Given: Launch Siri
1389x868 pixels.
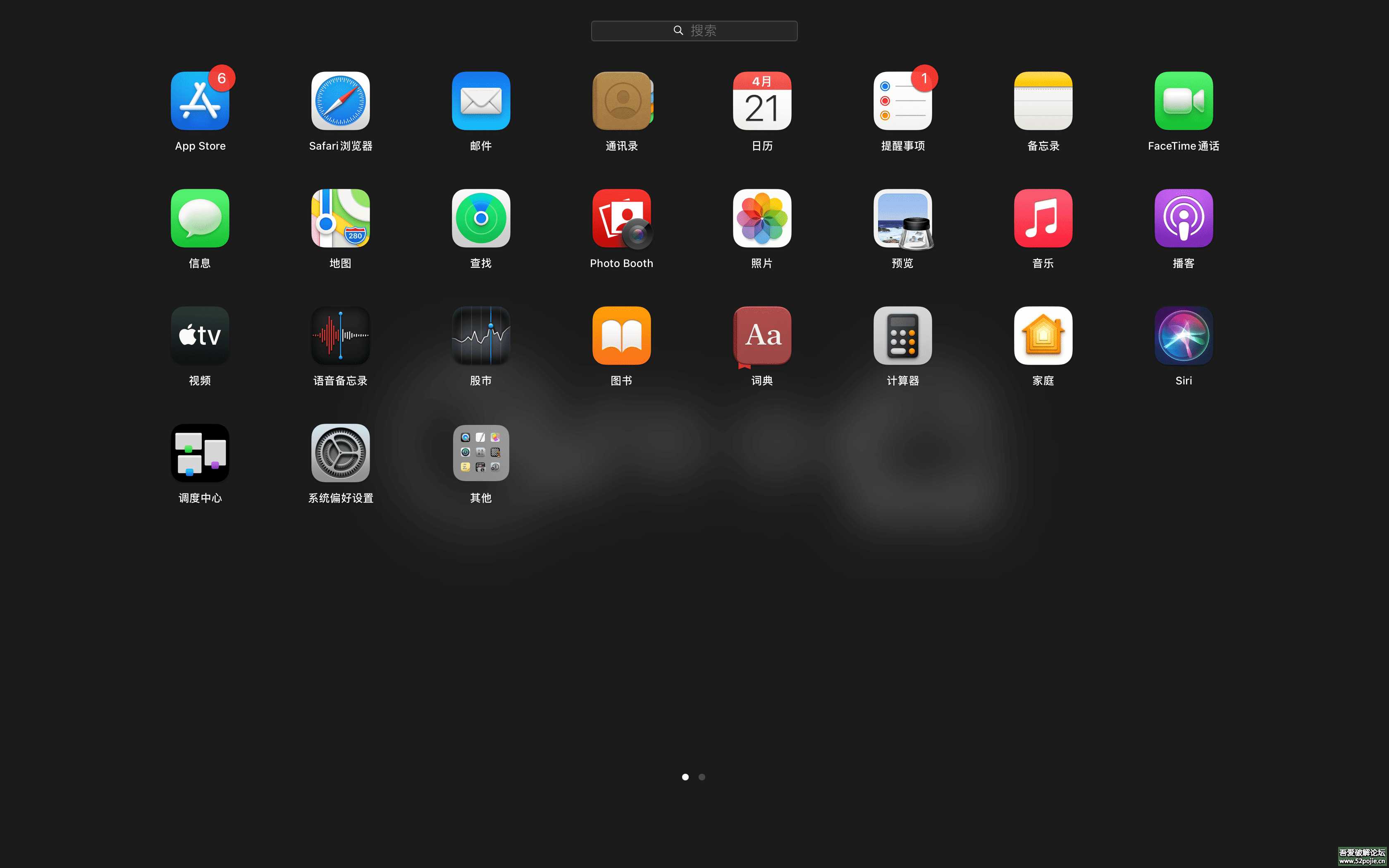Looking at the screenshot, I should [1184, 336].
